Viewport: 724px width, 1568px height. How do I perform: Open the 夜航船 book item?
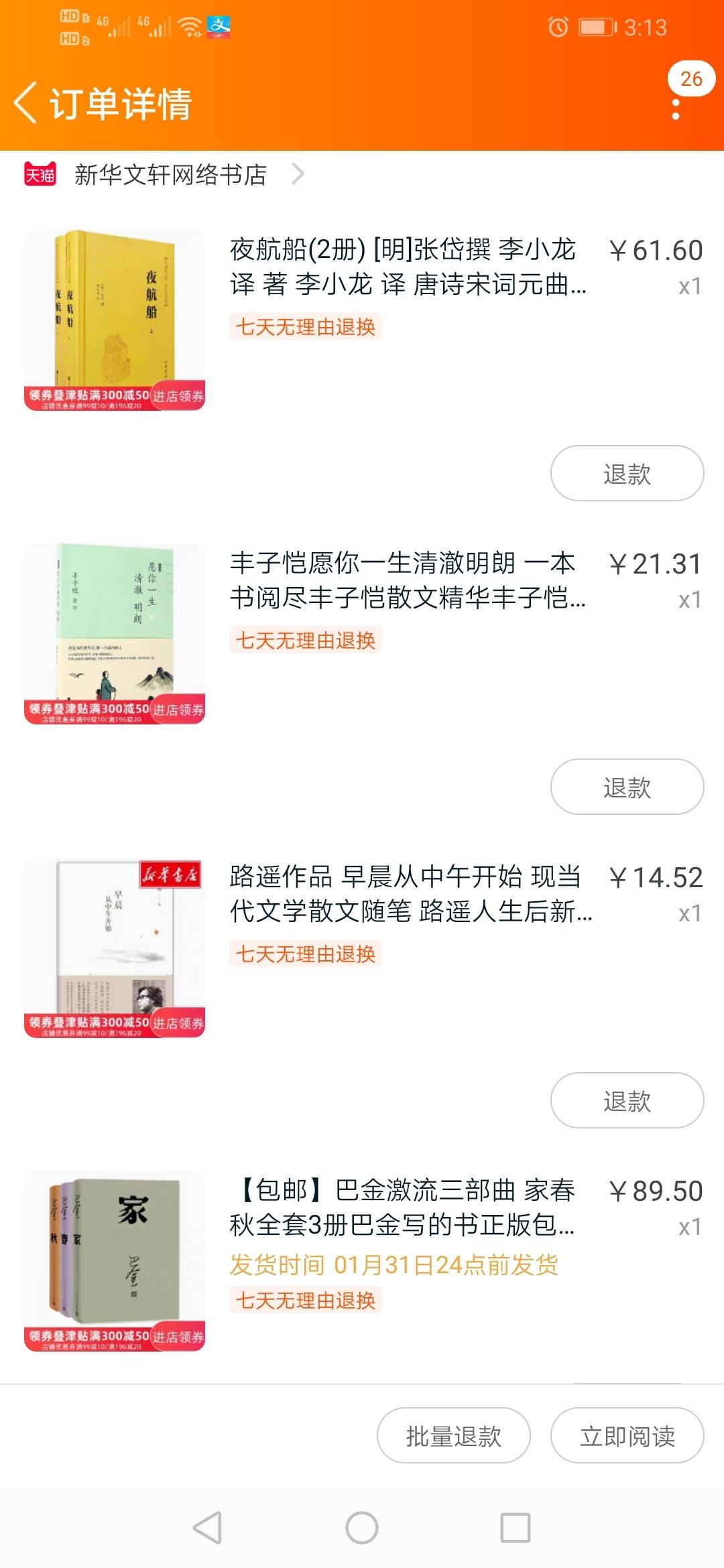click(x=362, y=320)
